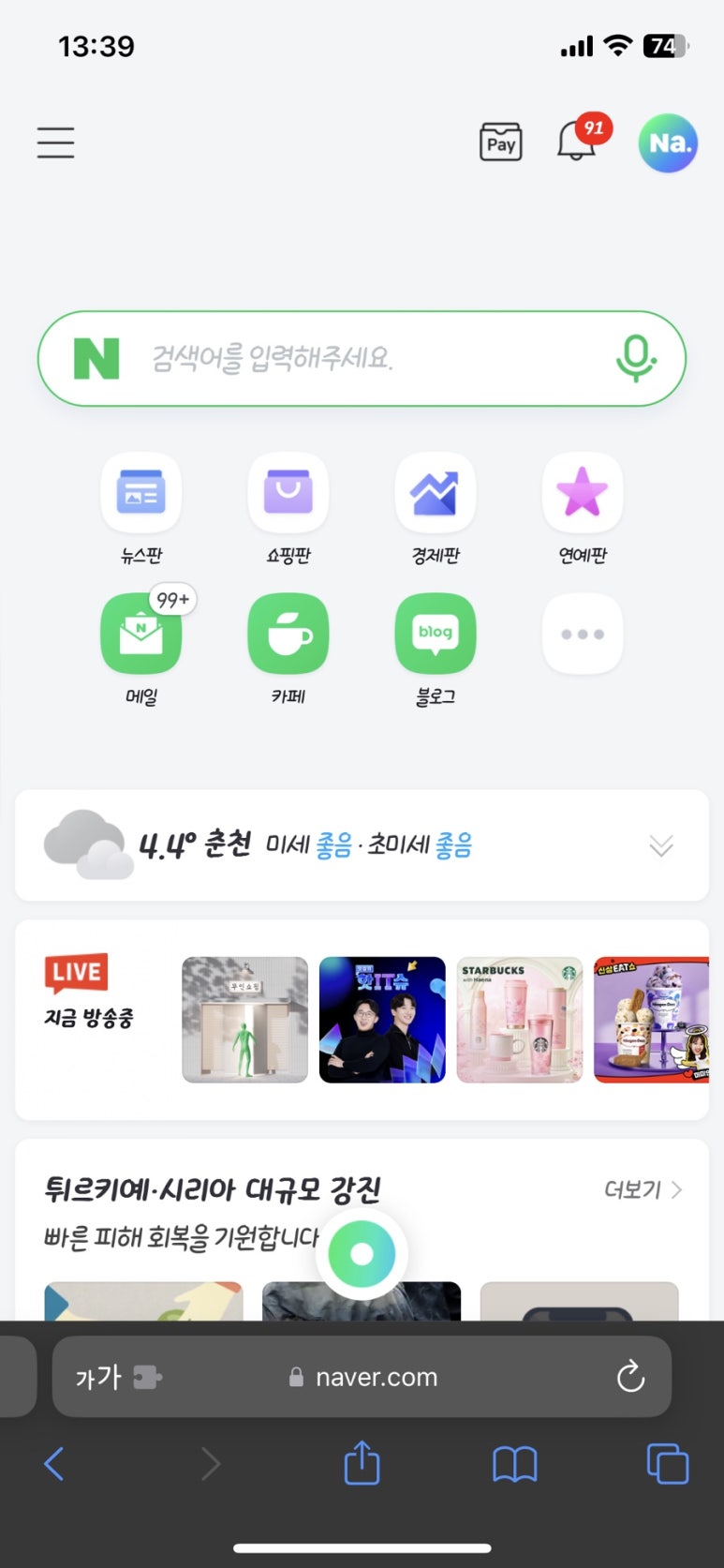Image resolution: width=724 pixels, height=1568 pixels.
Task: Tap 더보기 for the earthquake news
Action: (643, 1190)
